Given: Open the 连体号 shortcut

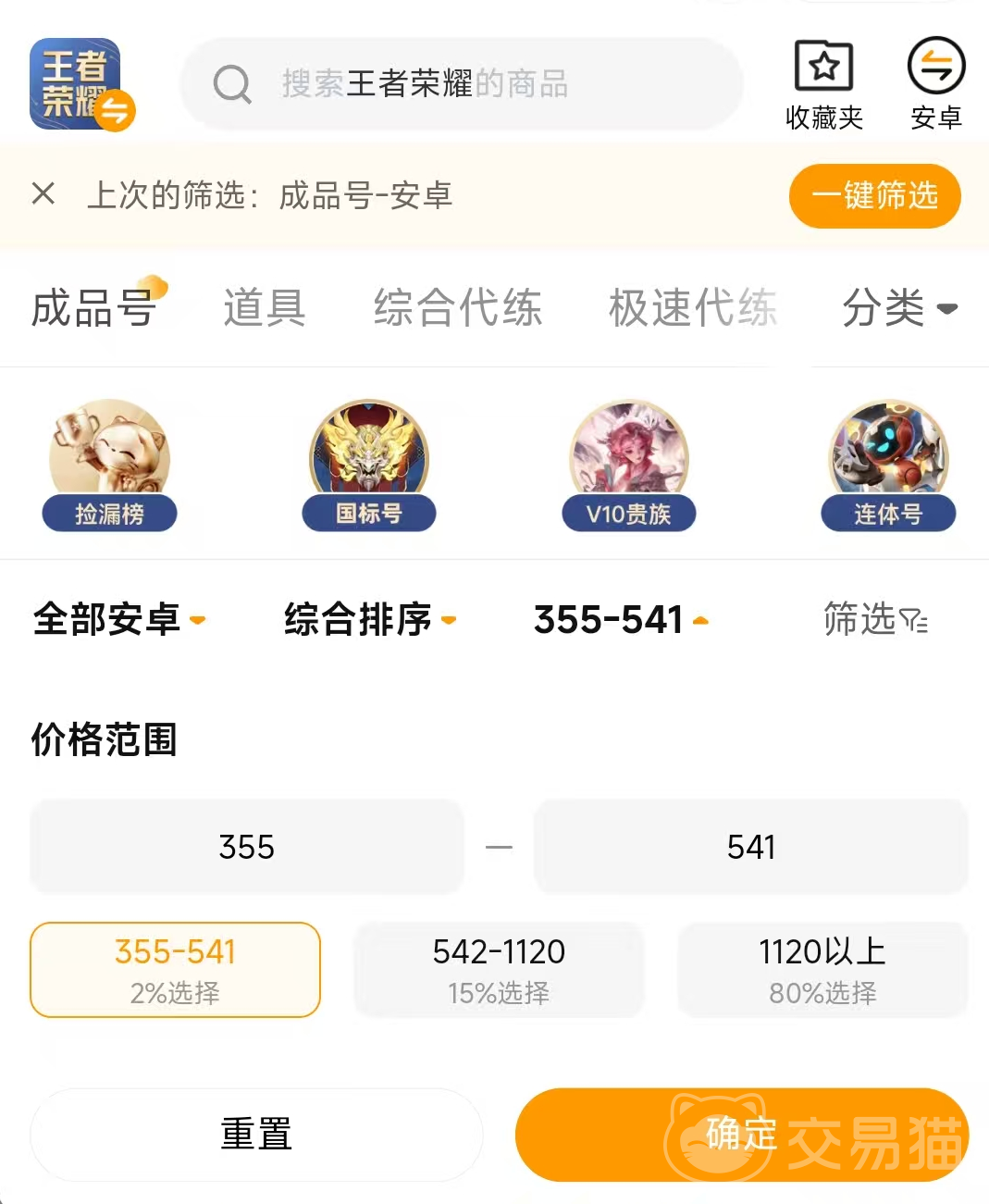Looking at the screenshot, I should 888,465.
